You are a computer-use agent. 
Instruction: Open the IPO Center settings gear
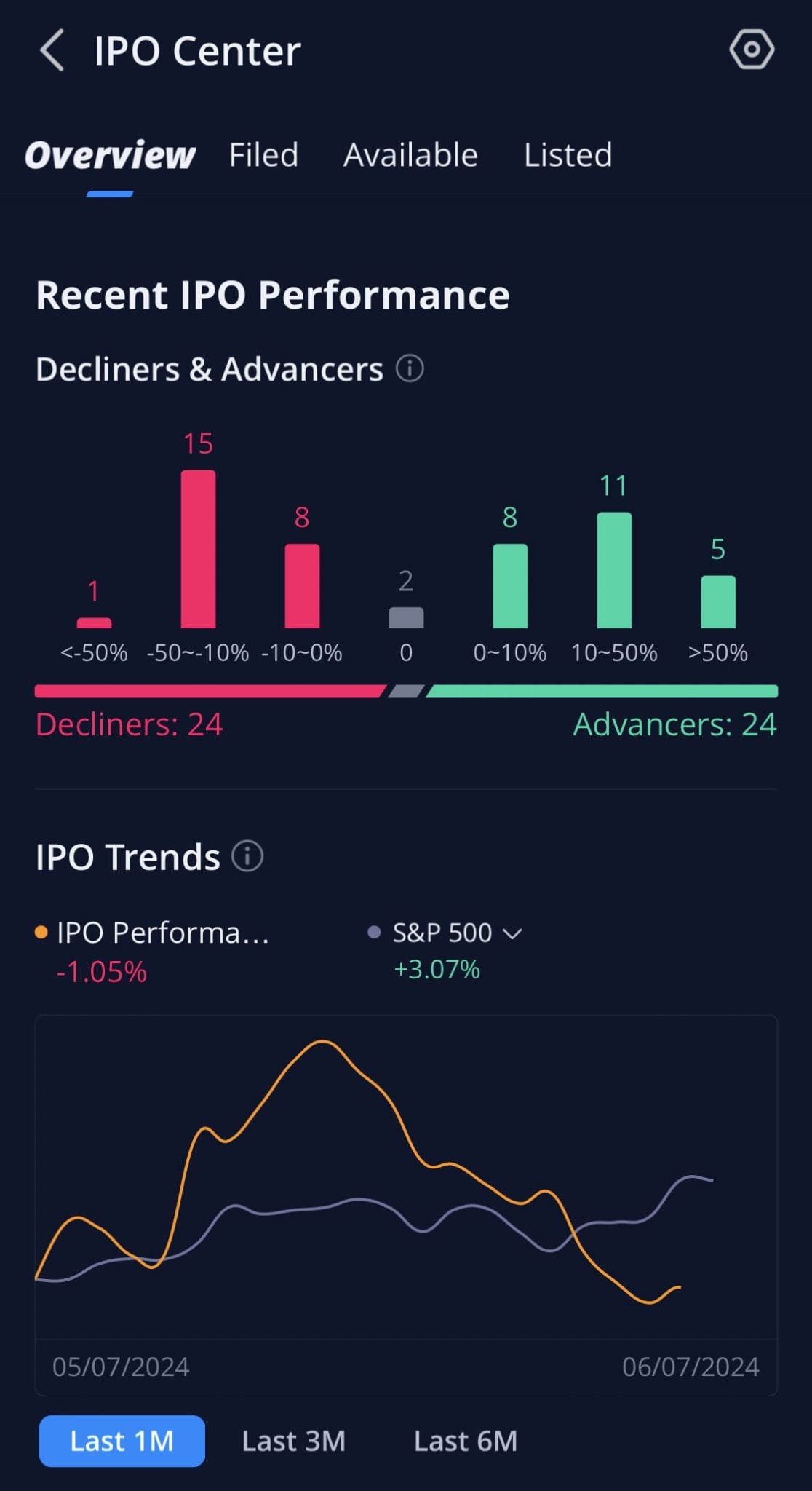[751, 50]
